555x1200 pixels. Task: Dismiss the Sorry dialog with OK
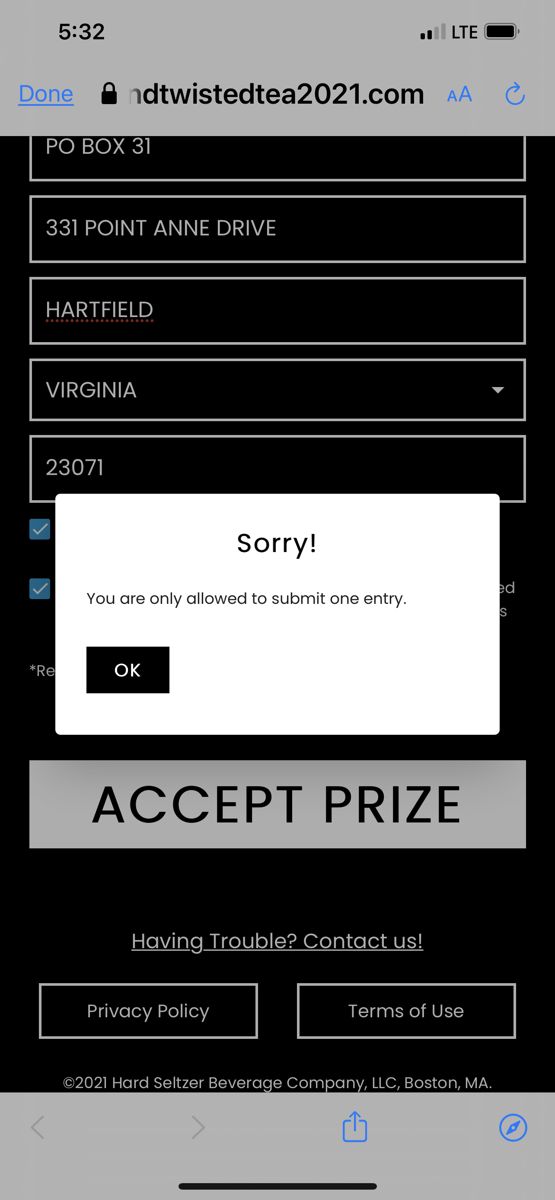point(127,670)
